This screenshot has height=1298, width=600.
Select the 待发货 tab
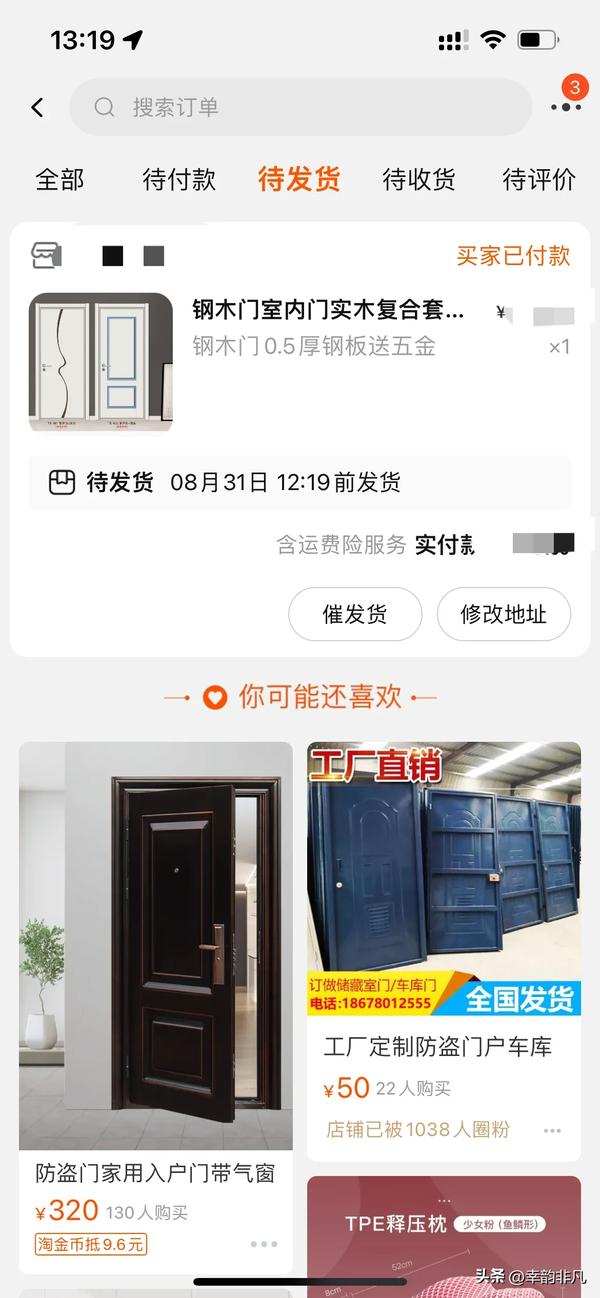299,180
